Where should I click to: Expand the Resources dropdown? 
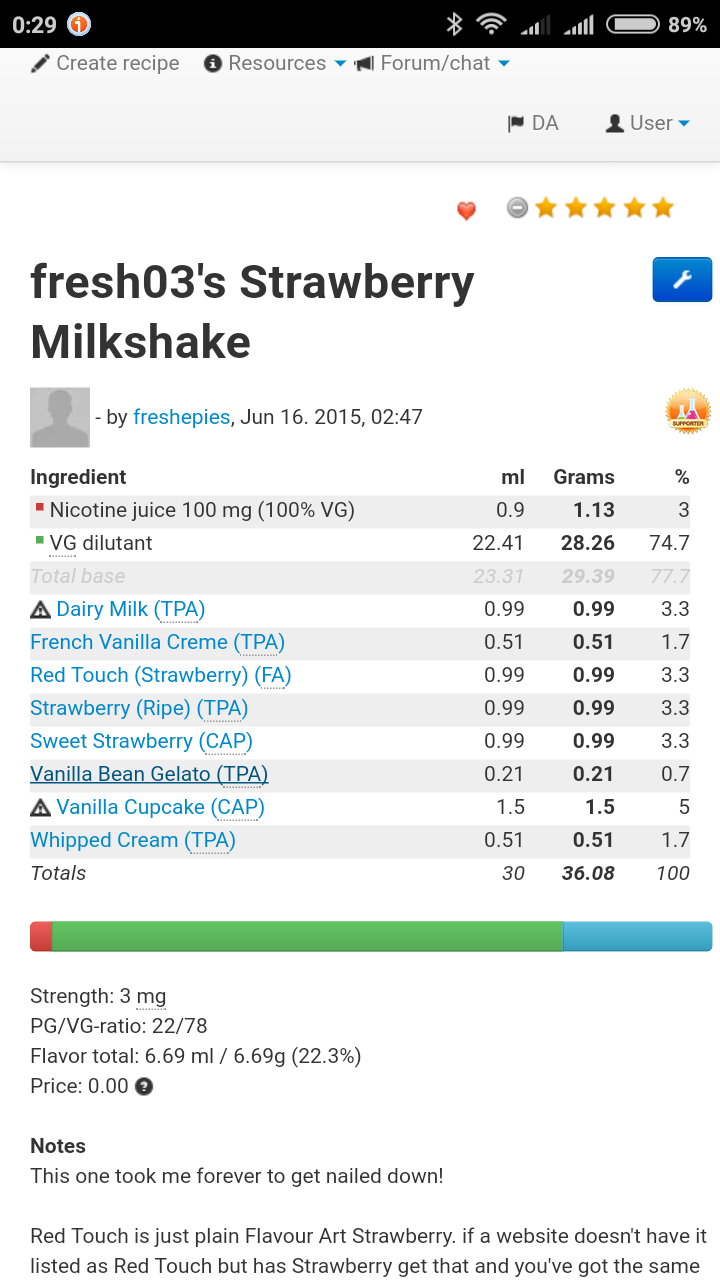(275, 63)
